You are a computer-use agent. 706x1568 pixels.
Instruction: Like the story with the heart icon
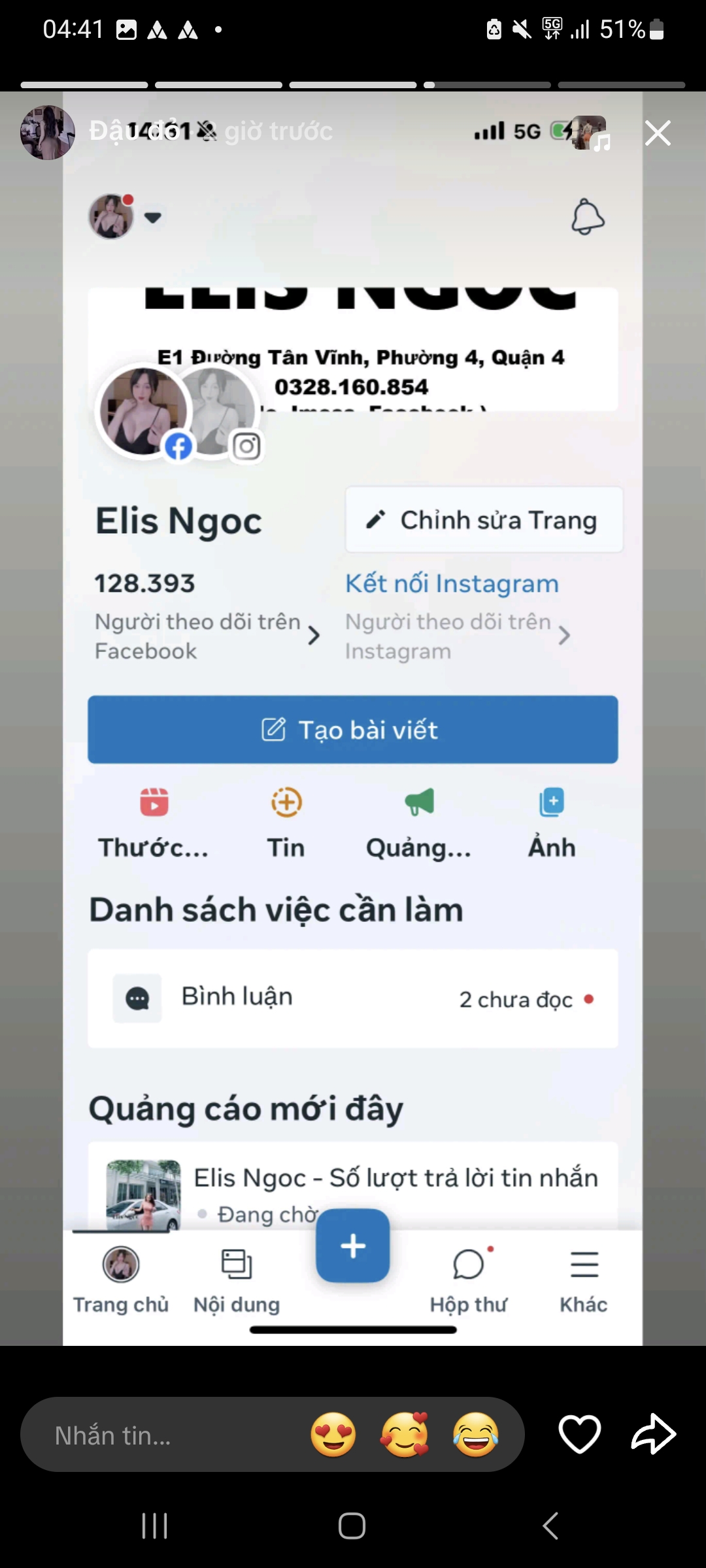pyautogui.click(x=579, y=1434)
